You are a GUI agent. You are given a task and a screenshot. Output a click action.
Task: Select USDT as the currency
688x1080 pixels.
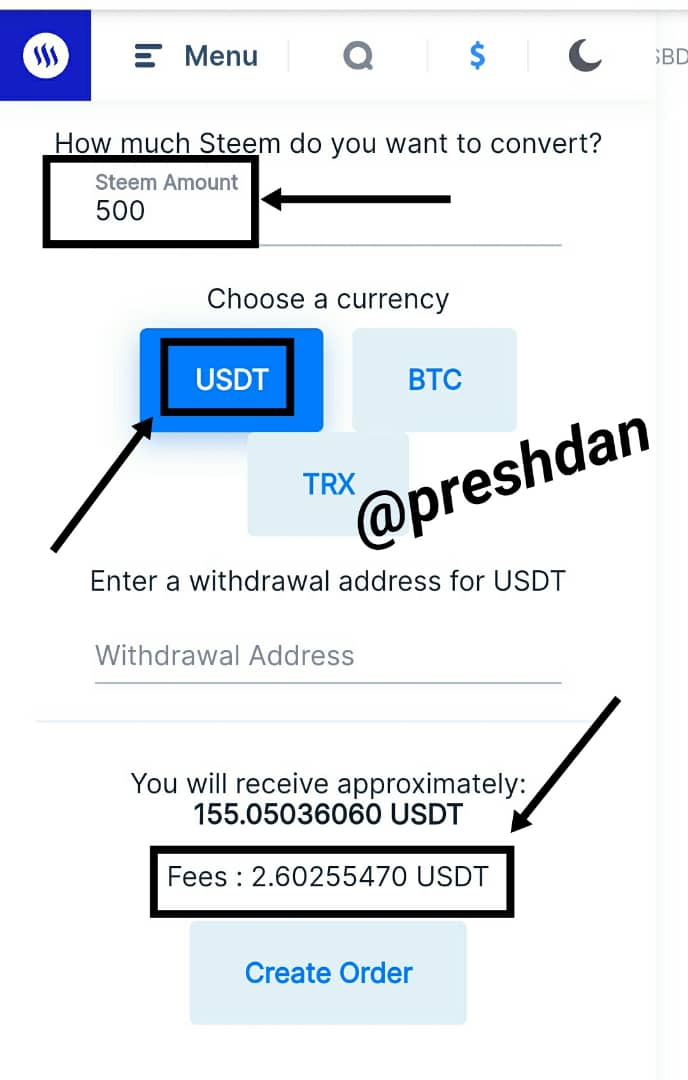[231, 380]
